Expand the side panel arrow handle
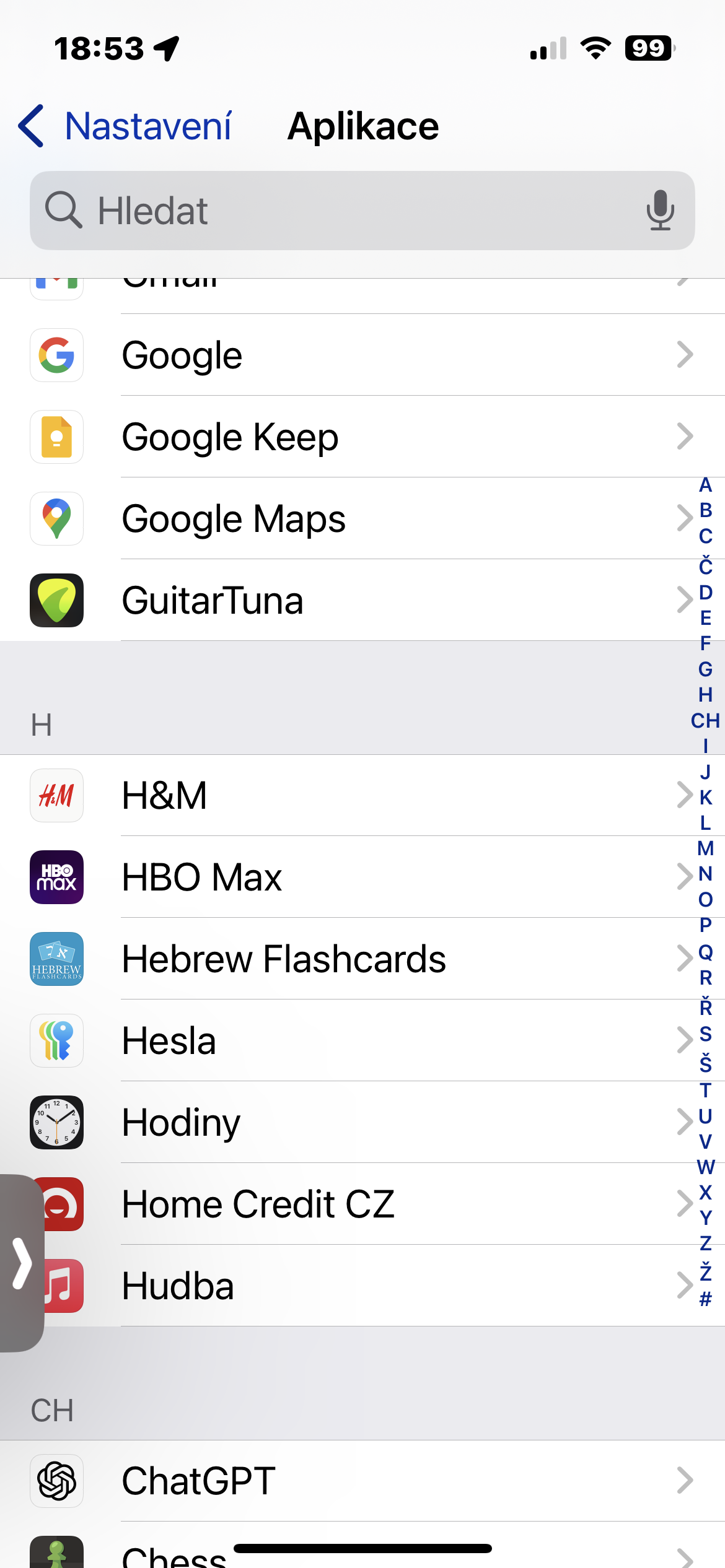 tap(22, 1263)
